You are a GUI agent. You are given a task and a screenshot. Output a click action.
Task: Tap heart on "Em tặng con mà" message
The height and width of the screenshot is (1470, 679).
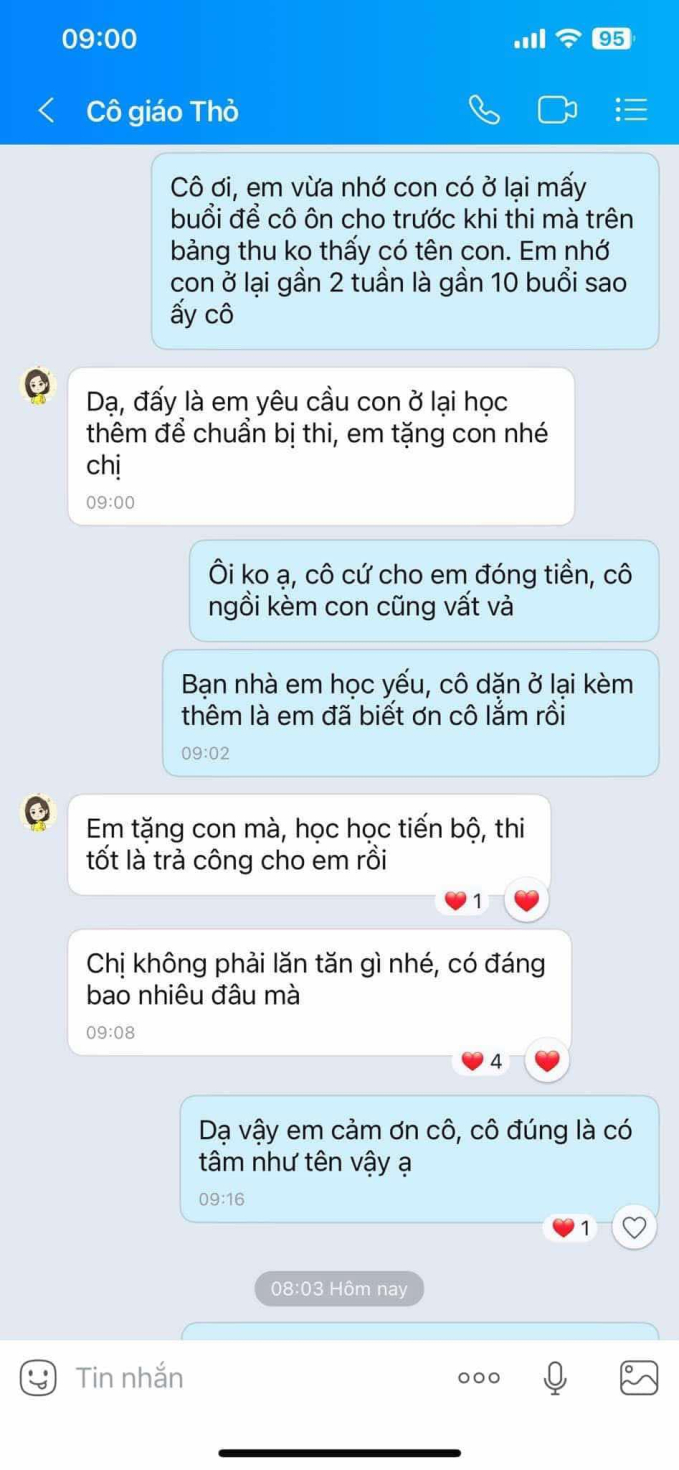tap(526, 901)
